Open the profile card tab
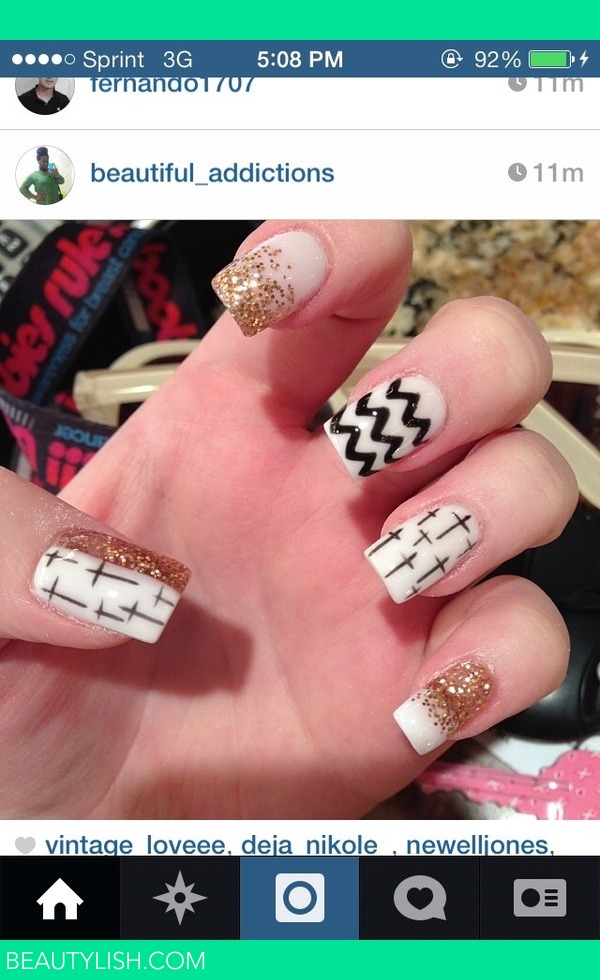 tap(540, 897)
